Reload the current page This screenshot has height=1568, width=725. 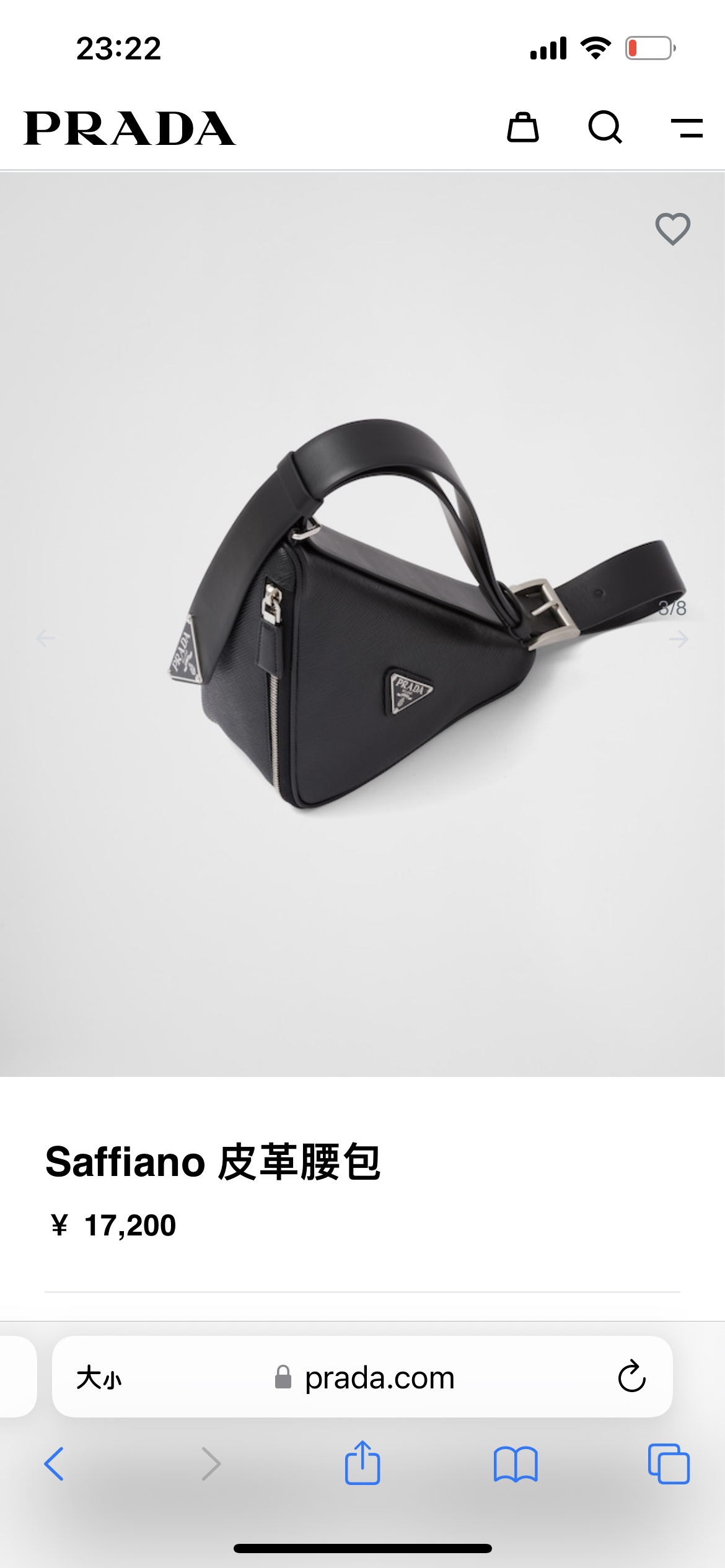[631, 1377]
